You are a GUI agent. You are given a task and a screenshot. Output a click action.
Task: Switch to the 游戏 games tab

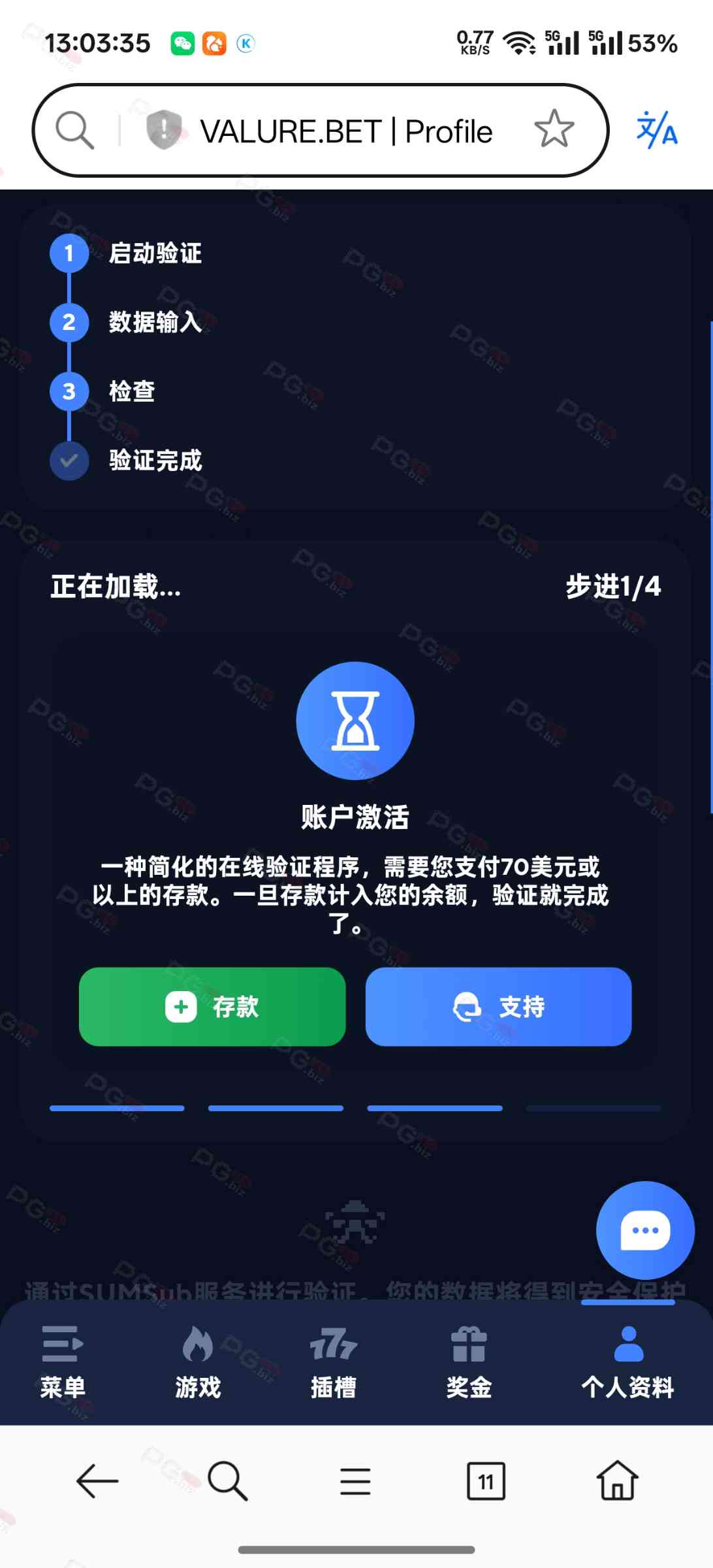198,1361
